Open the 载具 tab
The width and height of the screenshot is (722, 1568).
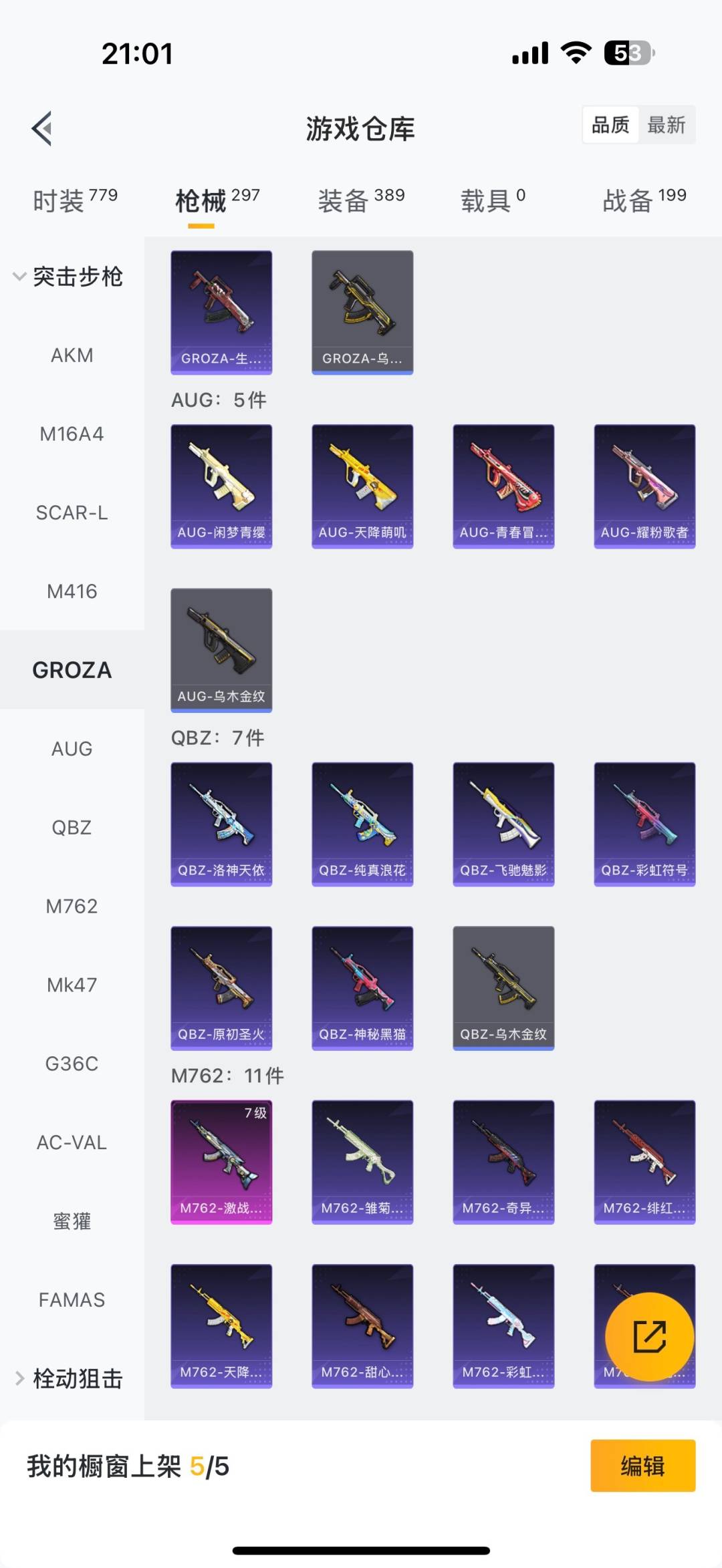[x=493, y=200]
